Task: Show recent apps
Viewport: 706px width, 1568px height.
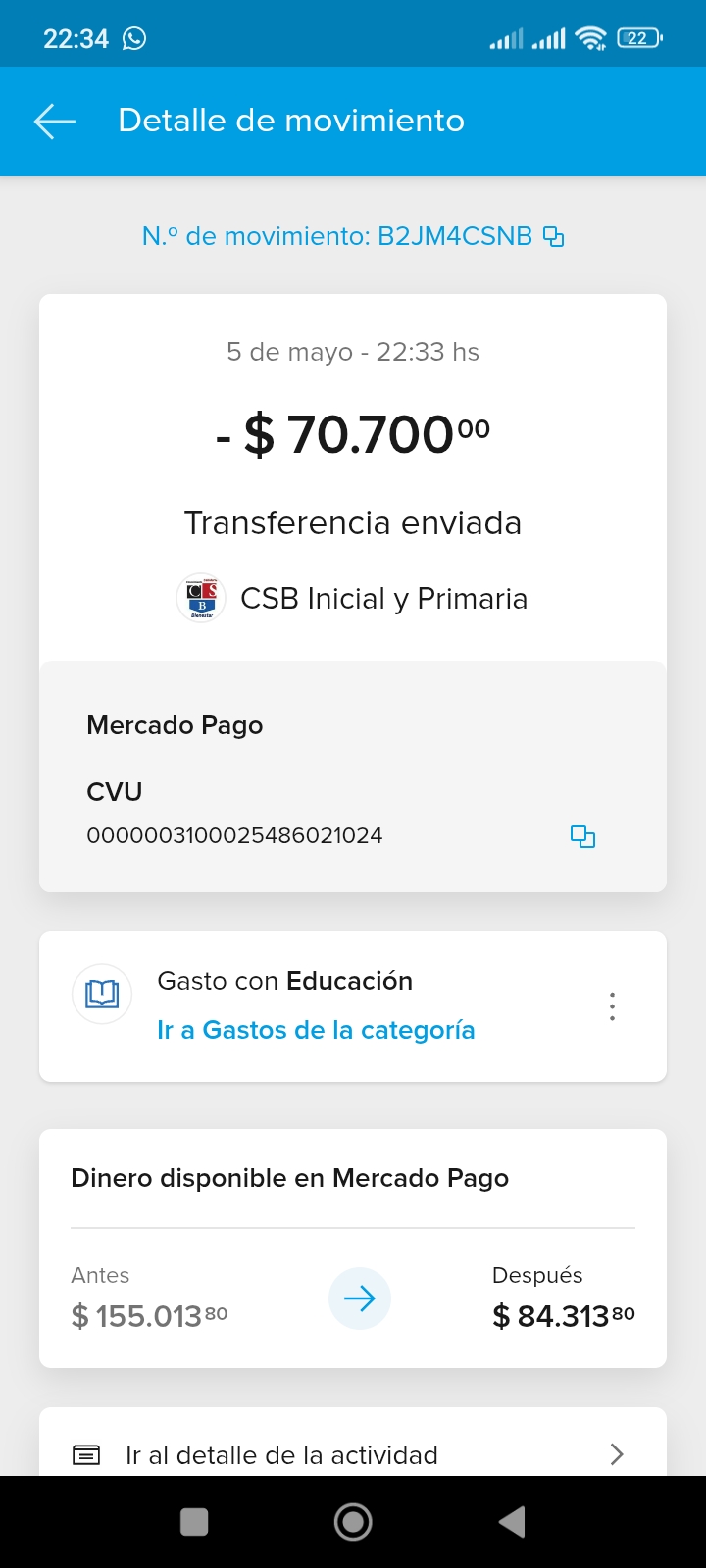Action: coord(194,1521)
